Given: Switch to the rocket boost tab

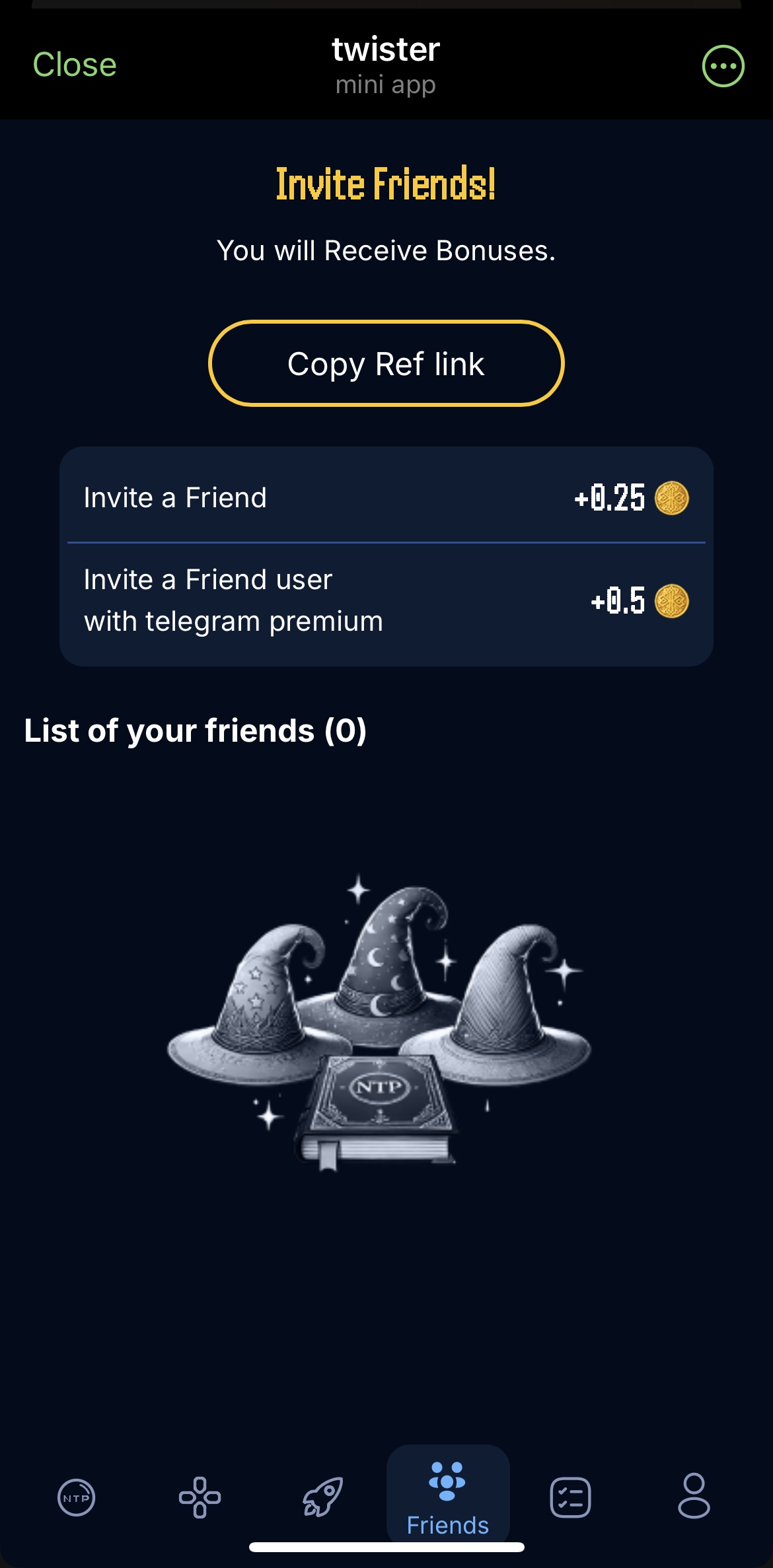Looking at the screenshot, I should coord(323,1497).
